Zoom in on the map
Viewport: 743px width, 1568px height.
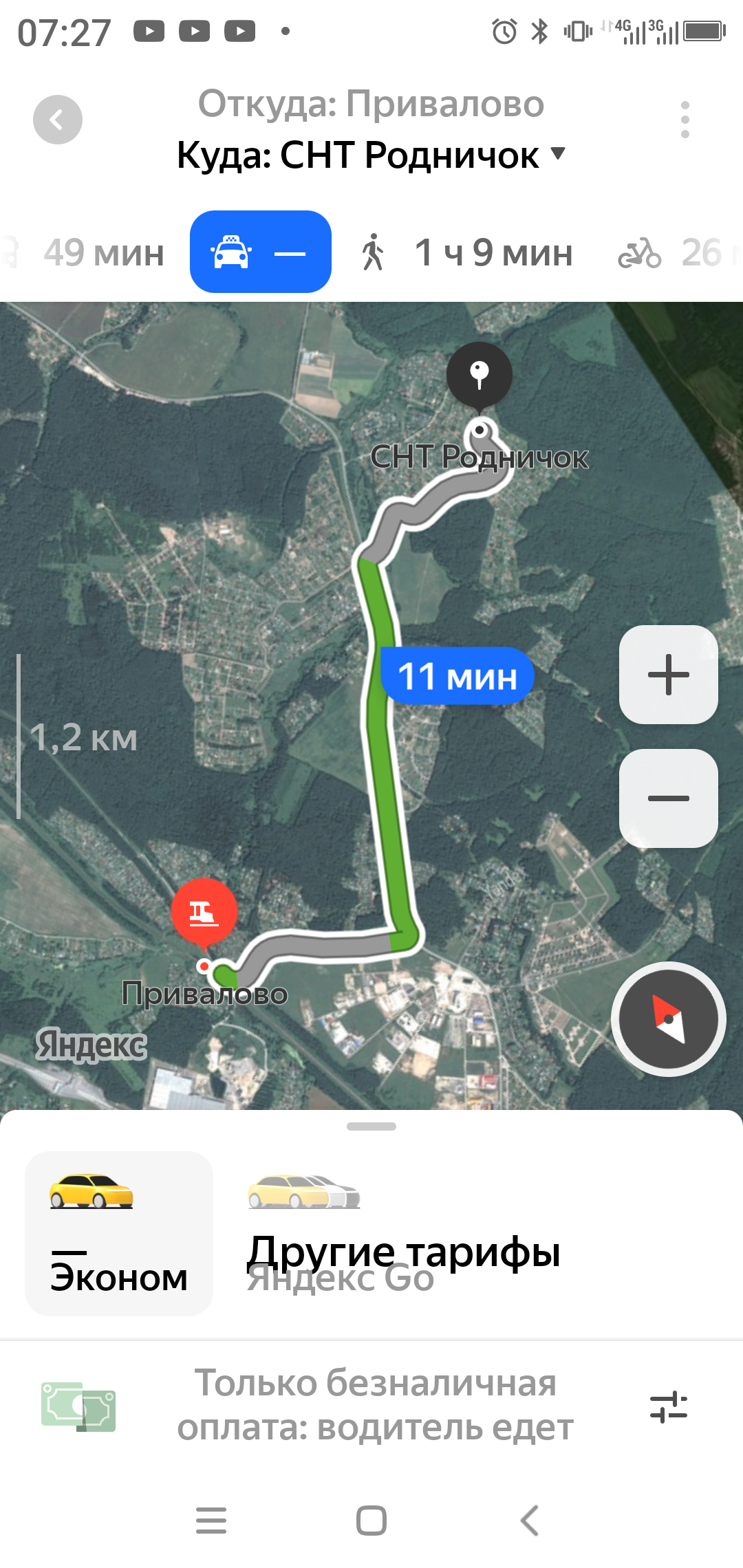point(668,675)
